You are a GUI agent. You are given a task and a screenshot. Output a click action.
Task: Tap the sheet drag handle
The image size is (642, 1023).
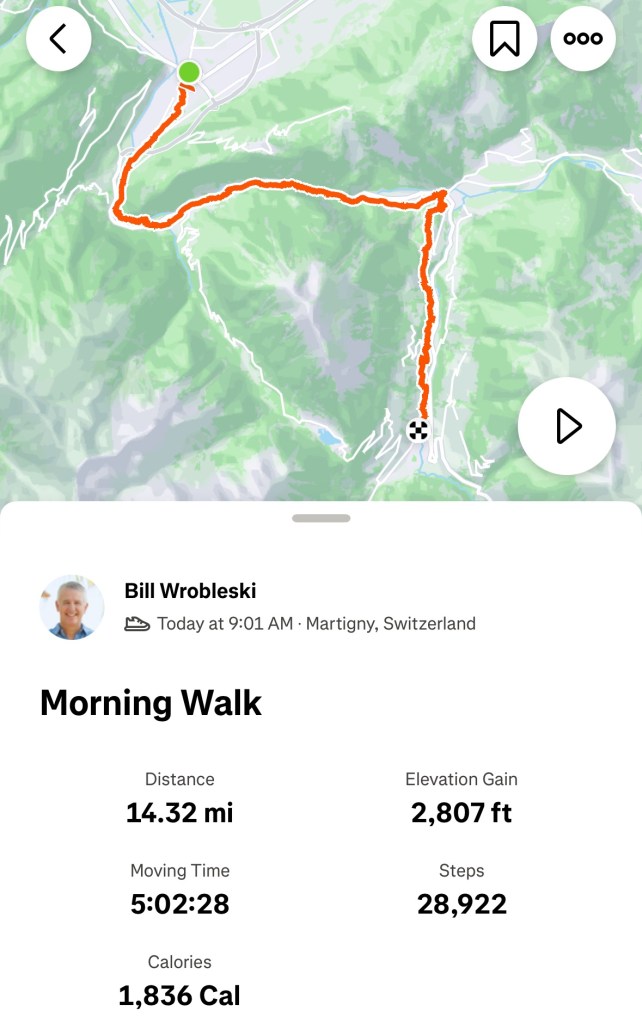[x=321, y=518]
